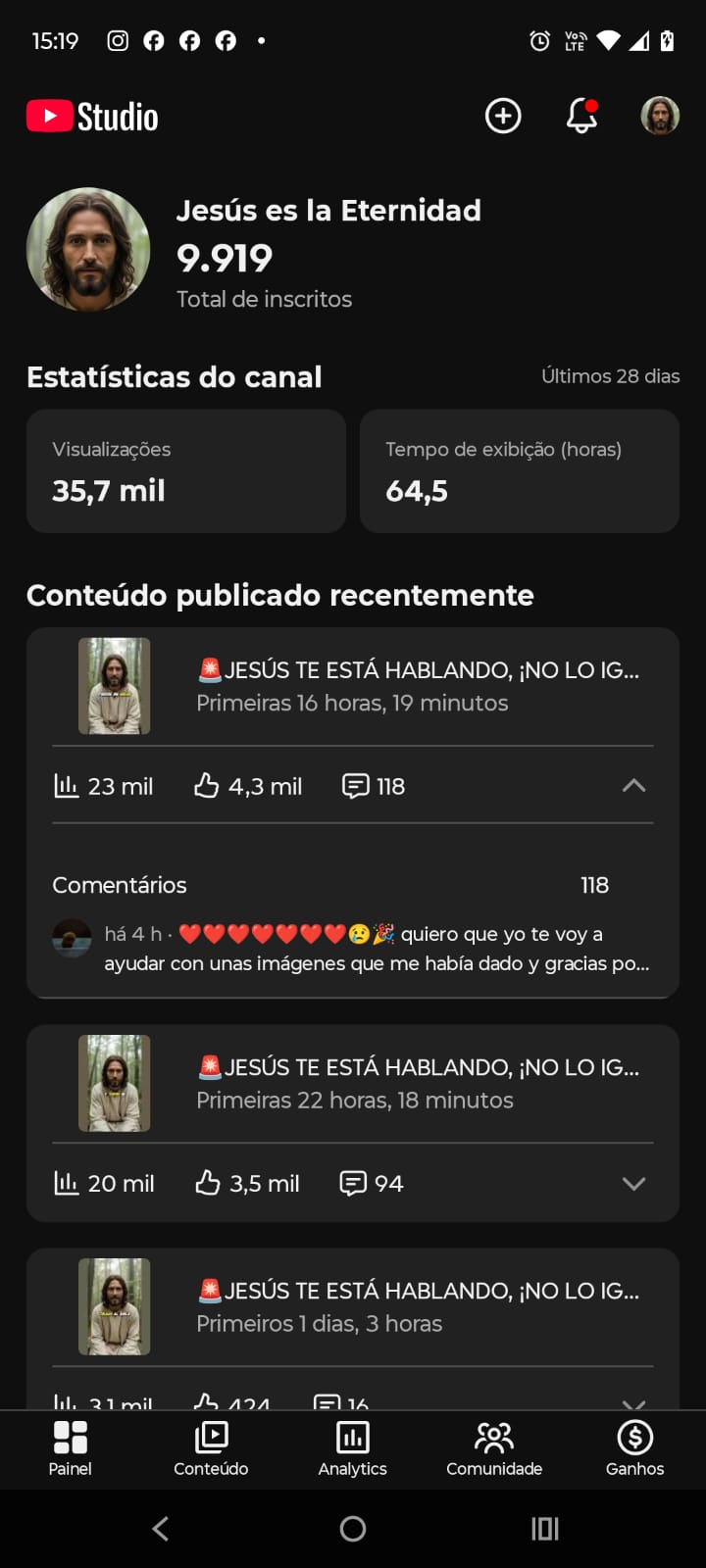The width and height of the screenshot is (706, 1568).
Task: Open the notifications bell
Action: pos(581,116)
